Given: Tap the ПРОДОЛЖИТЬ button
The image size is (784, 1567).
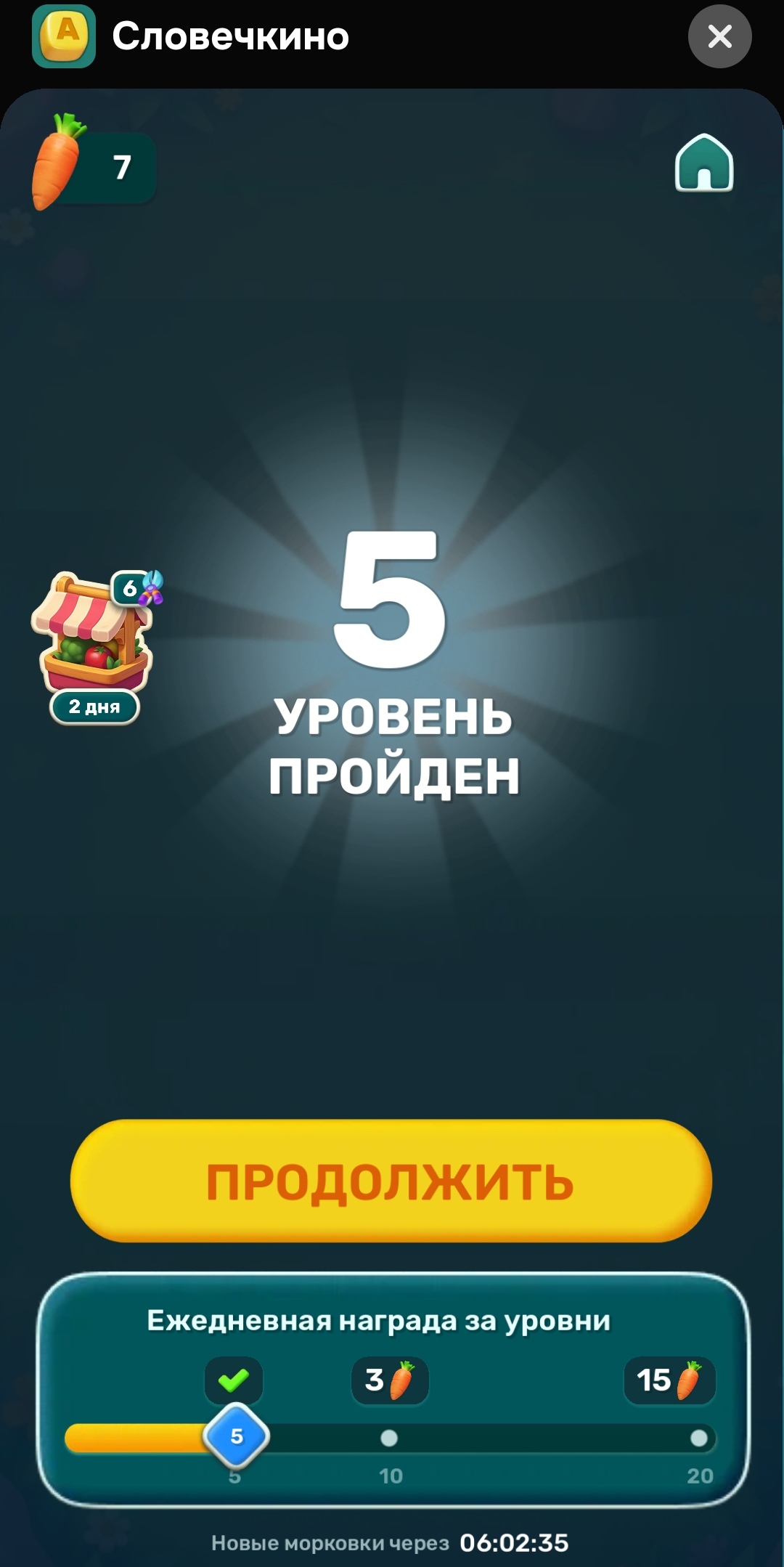Looking at the screenshot, I should 391,1181.
